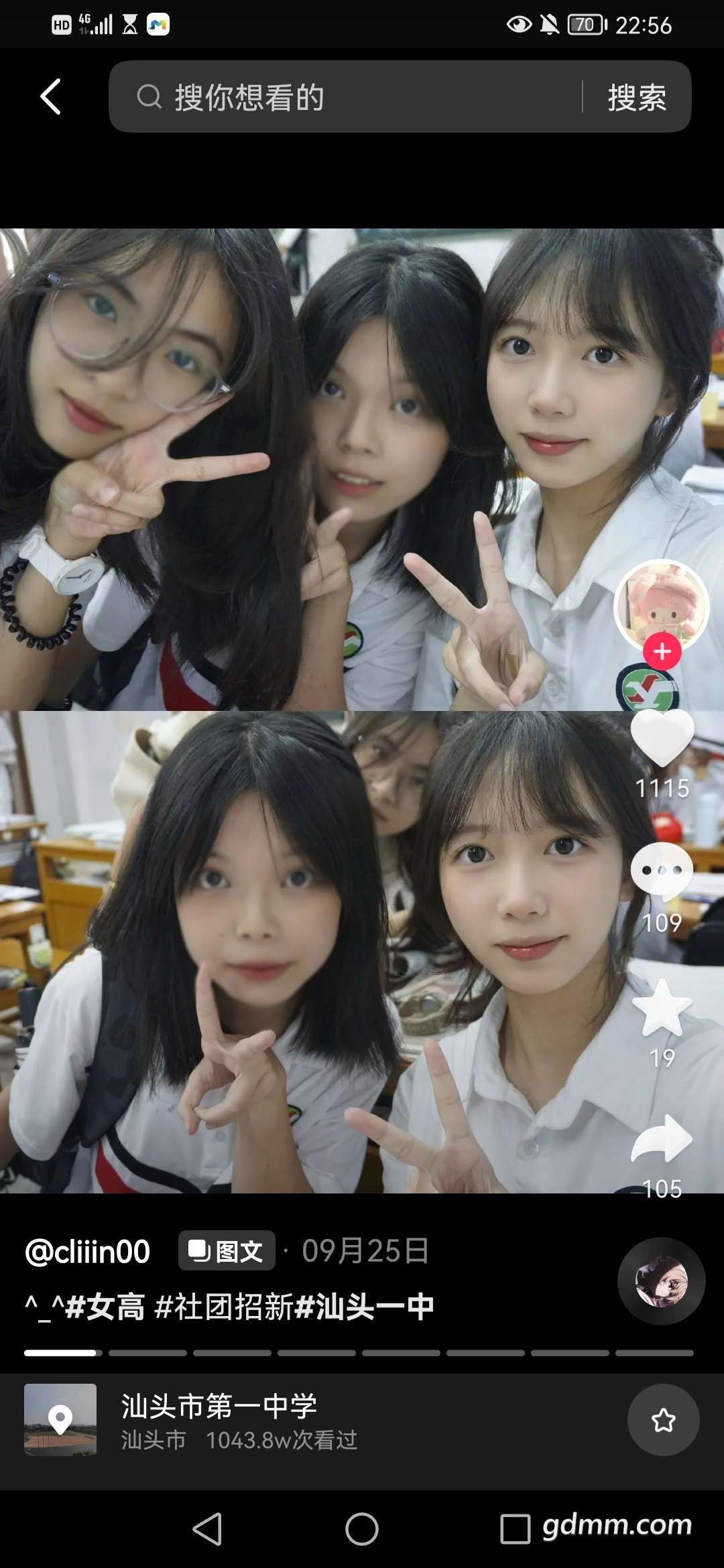Tap the system home button
The height and width of the screenshot is (1568, 724).
362,1530
